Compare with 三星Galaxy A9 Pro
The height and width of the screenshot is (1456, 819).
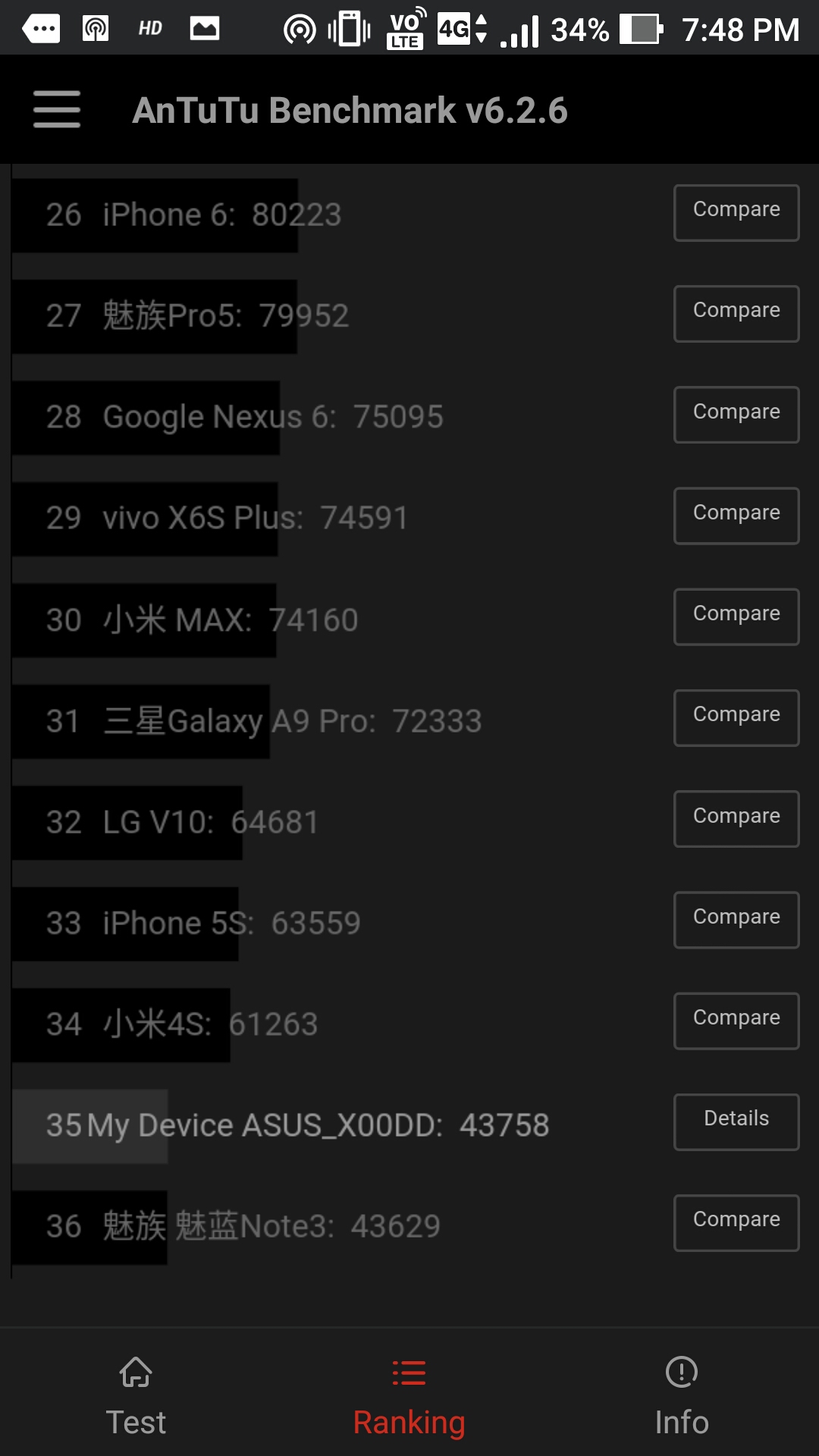tap(736, 718)
